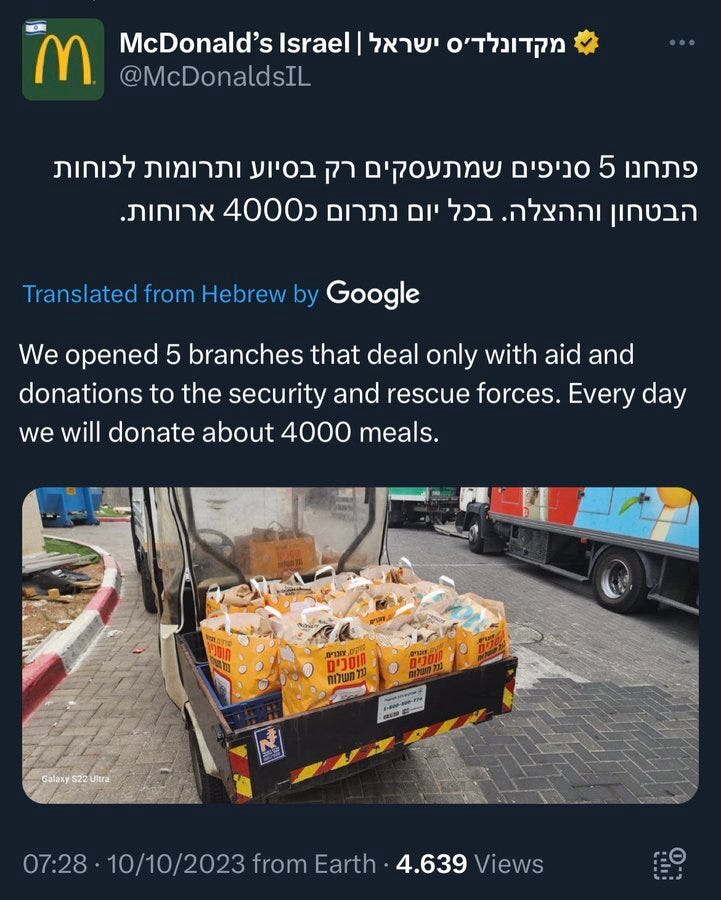This screenshot has height=900, width=721.
Task: Open McDonald's Israel profile picture
Action: [x=62, y=60]
